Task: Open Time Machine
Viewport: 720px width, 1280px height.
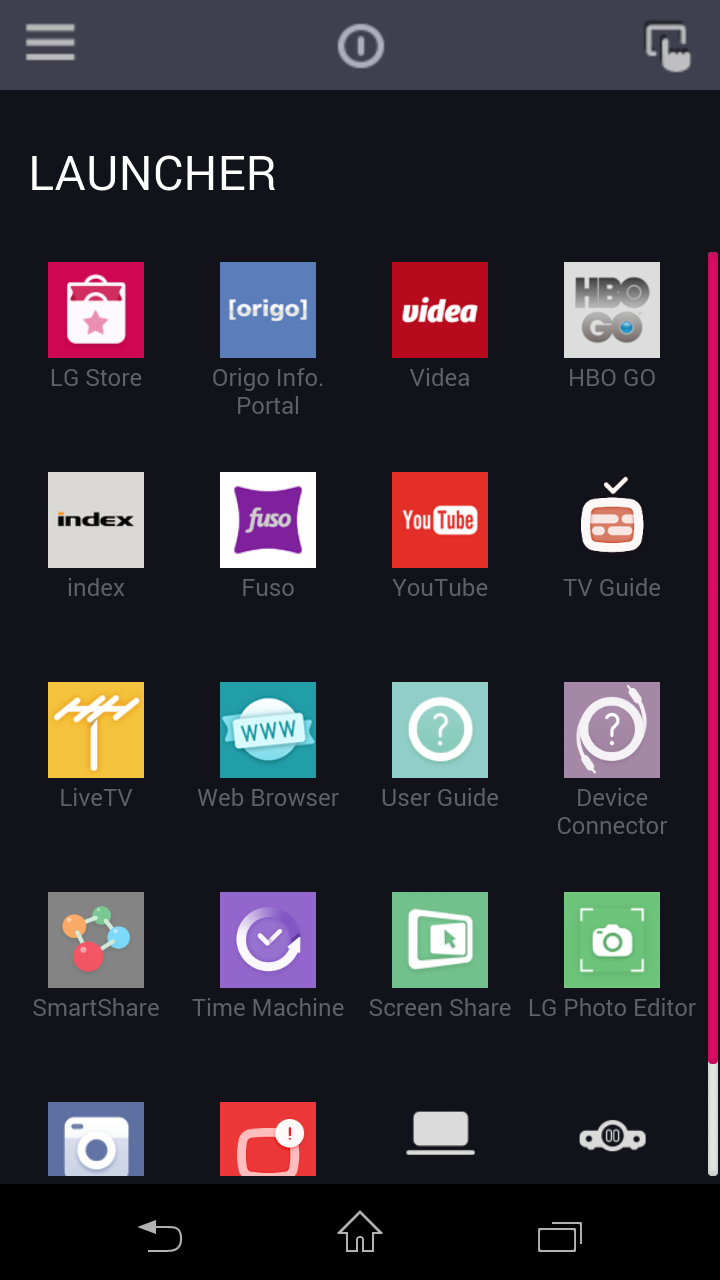Action: [x=268, y=940]
